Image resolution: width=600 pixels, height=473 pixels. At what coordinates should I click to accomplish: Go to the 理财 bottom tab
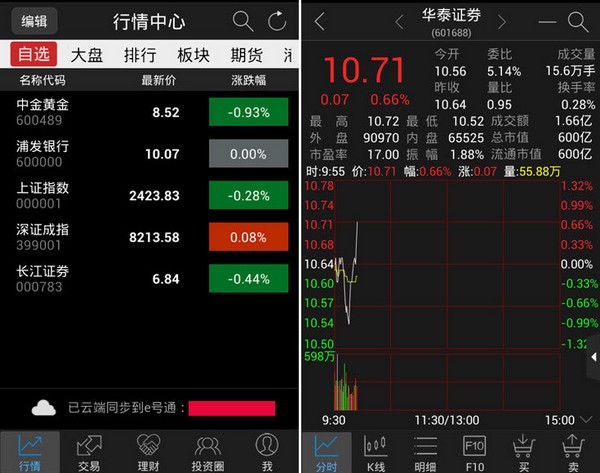pyautogui.click(x=149, y=451)
